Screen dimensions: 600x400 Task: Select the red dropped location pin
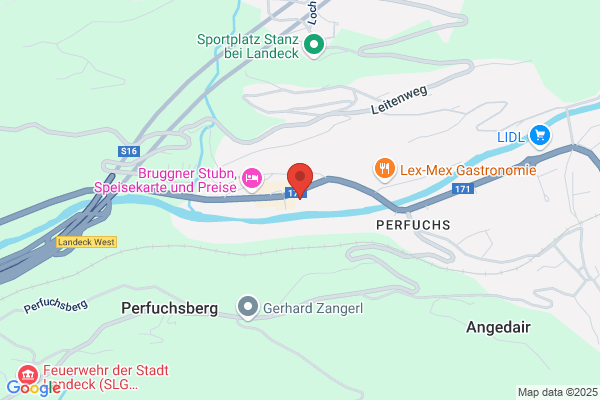click(300, 180)
